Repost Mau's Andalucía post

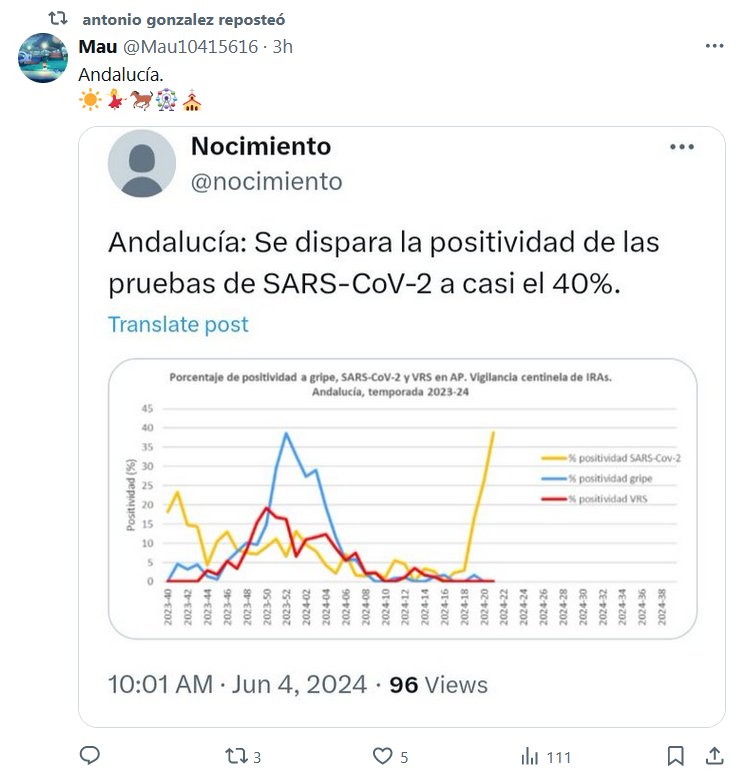pyautogui.click(x=237, y=756)
